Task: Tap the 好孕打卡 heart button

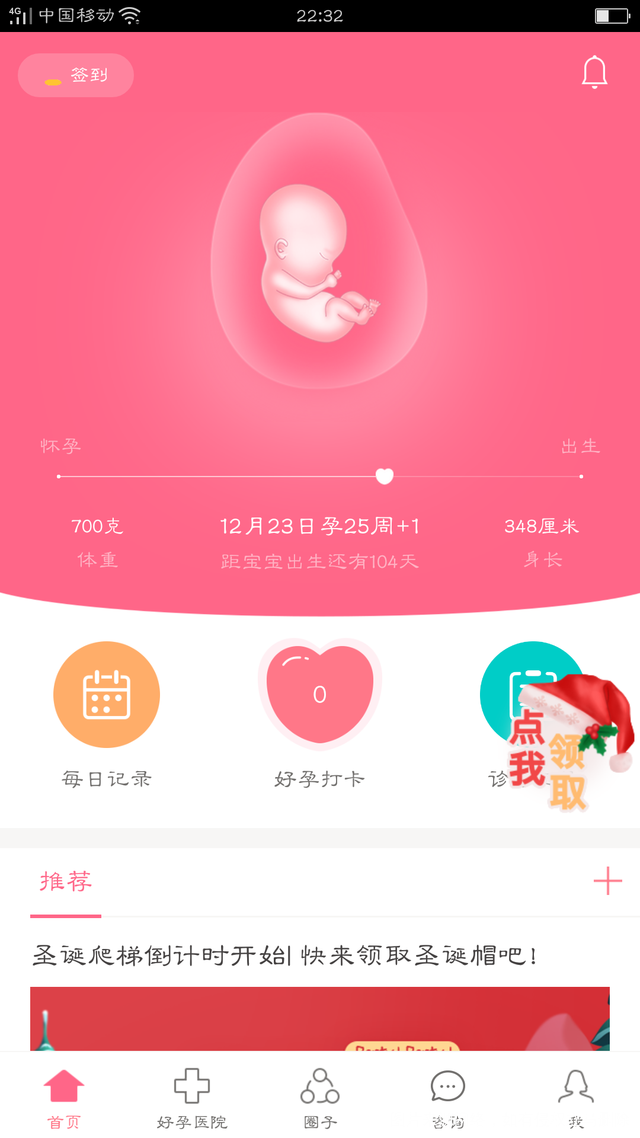Action: coord(320,694)
